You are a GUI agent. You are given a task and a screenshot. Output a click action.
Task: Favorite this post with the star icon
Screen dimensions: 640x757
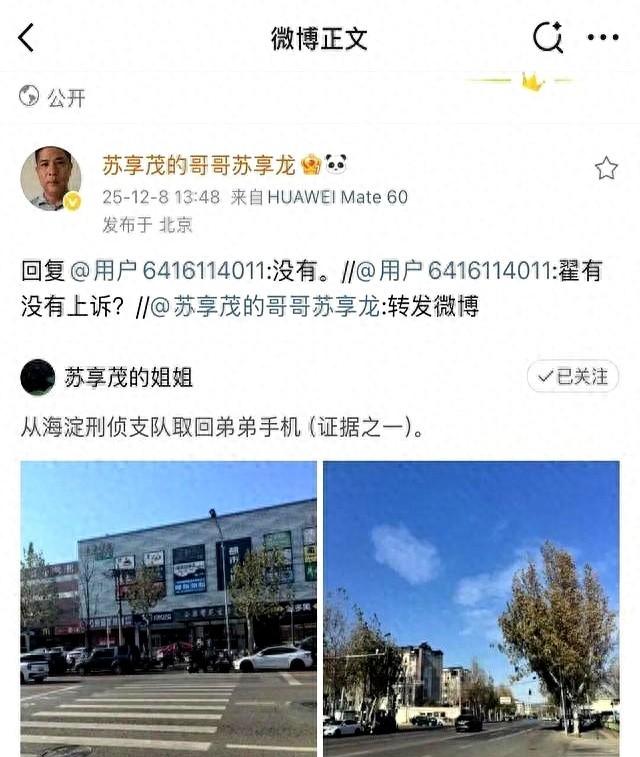(x=606, y=168)
